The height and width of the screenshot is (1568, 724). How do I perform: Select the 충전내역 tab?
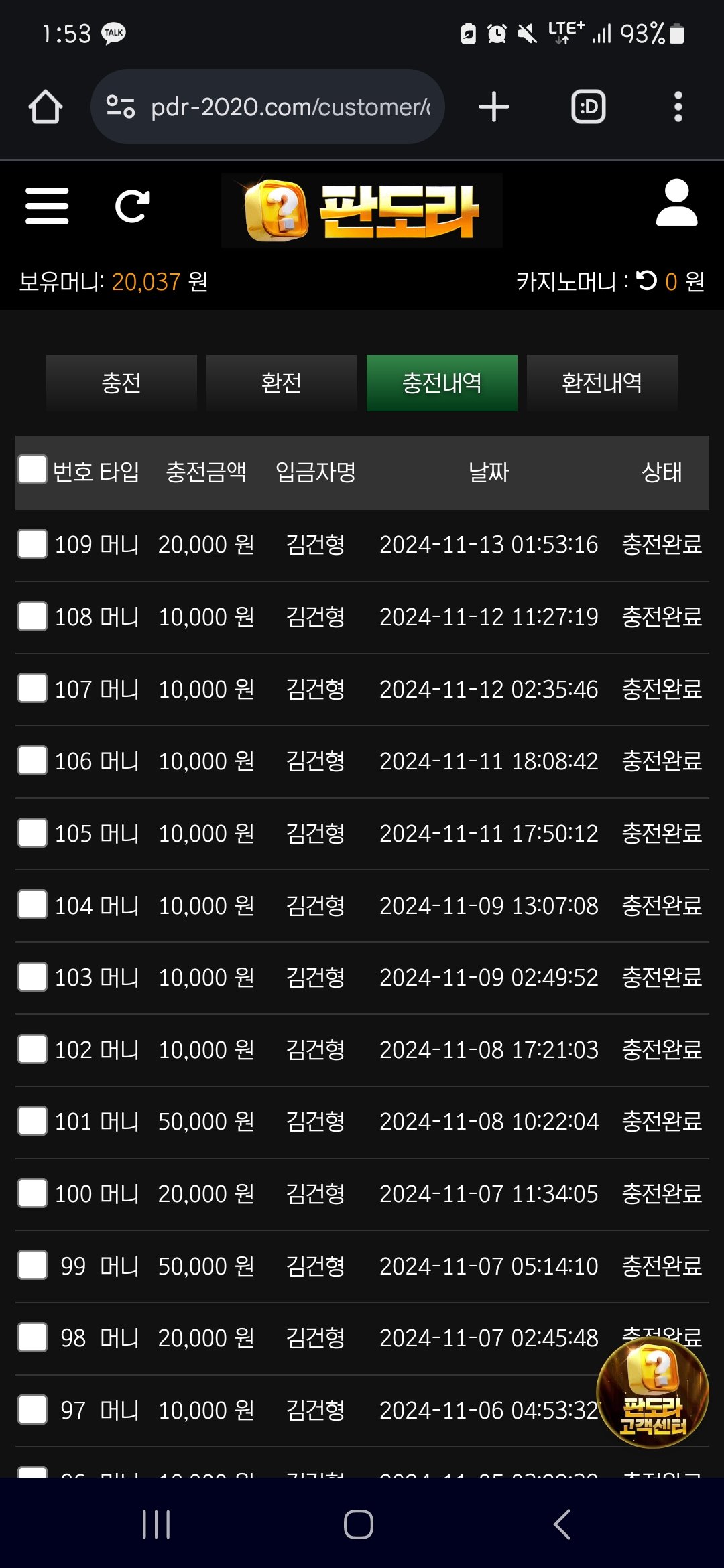442,383
